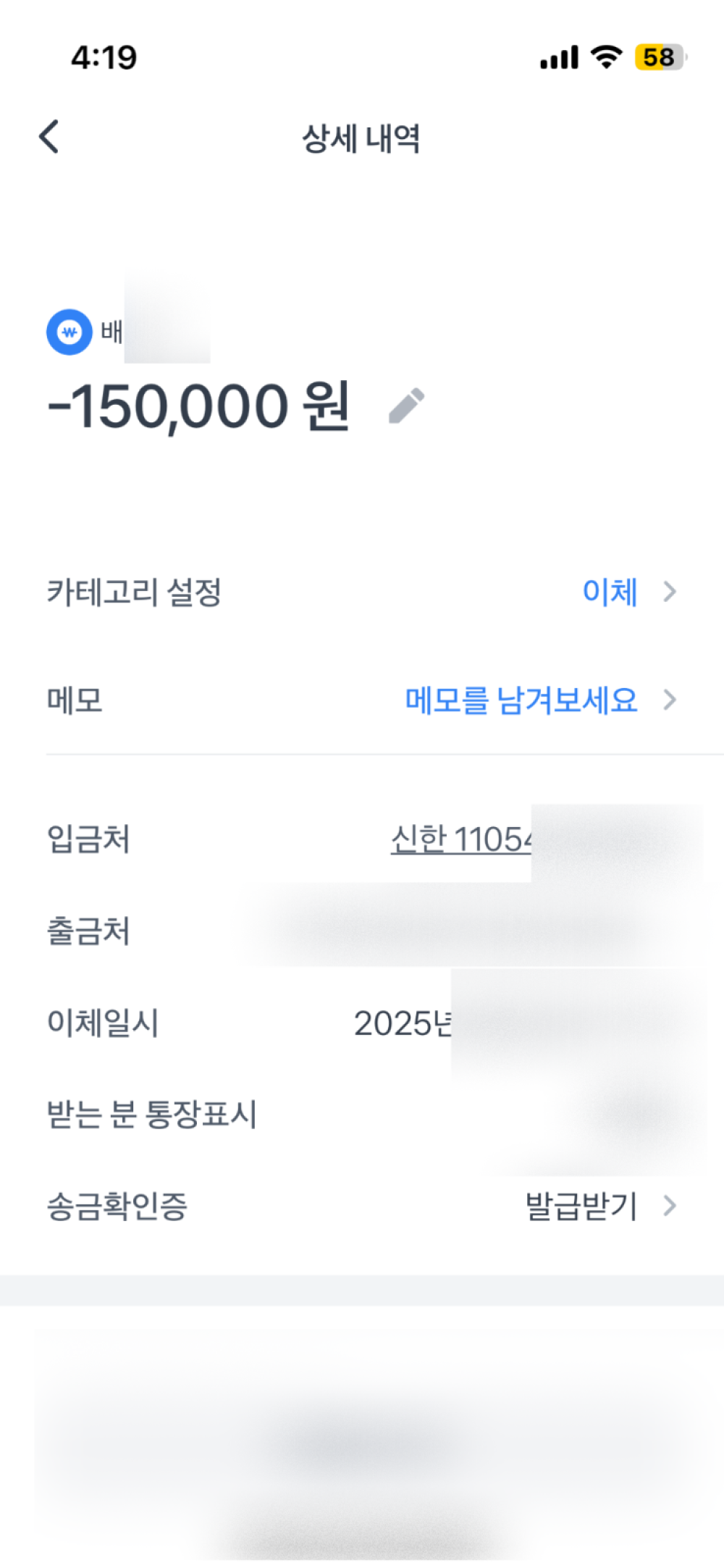The height and width of the screenshot is (1568, 724).
Task: Tap 발급받기 for 송금확인증
Action: 581,1206
